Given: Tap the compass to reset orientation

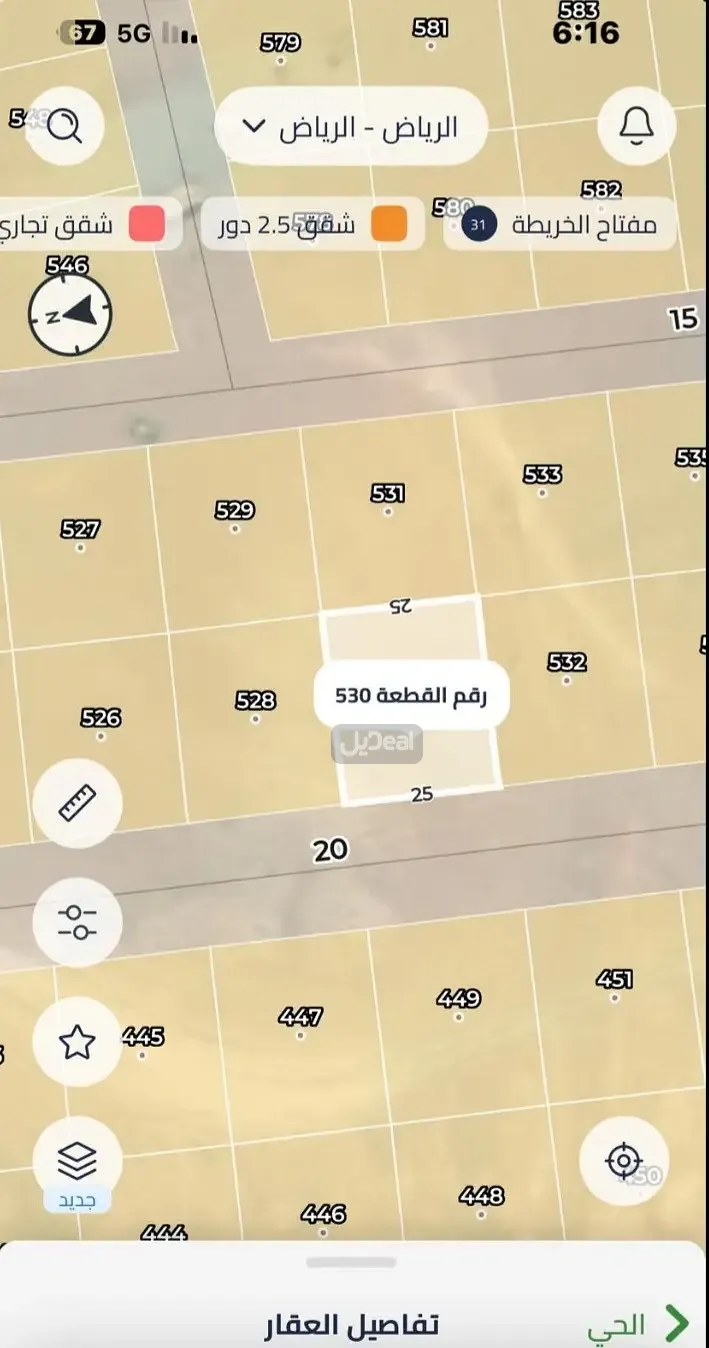Looking at the screenshot, I should 70,315.
